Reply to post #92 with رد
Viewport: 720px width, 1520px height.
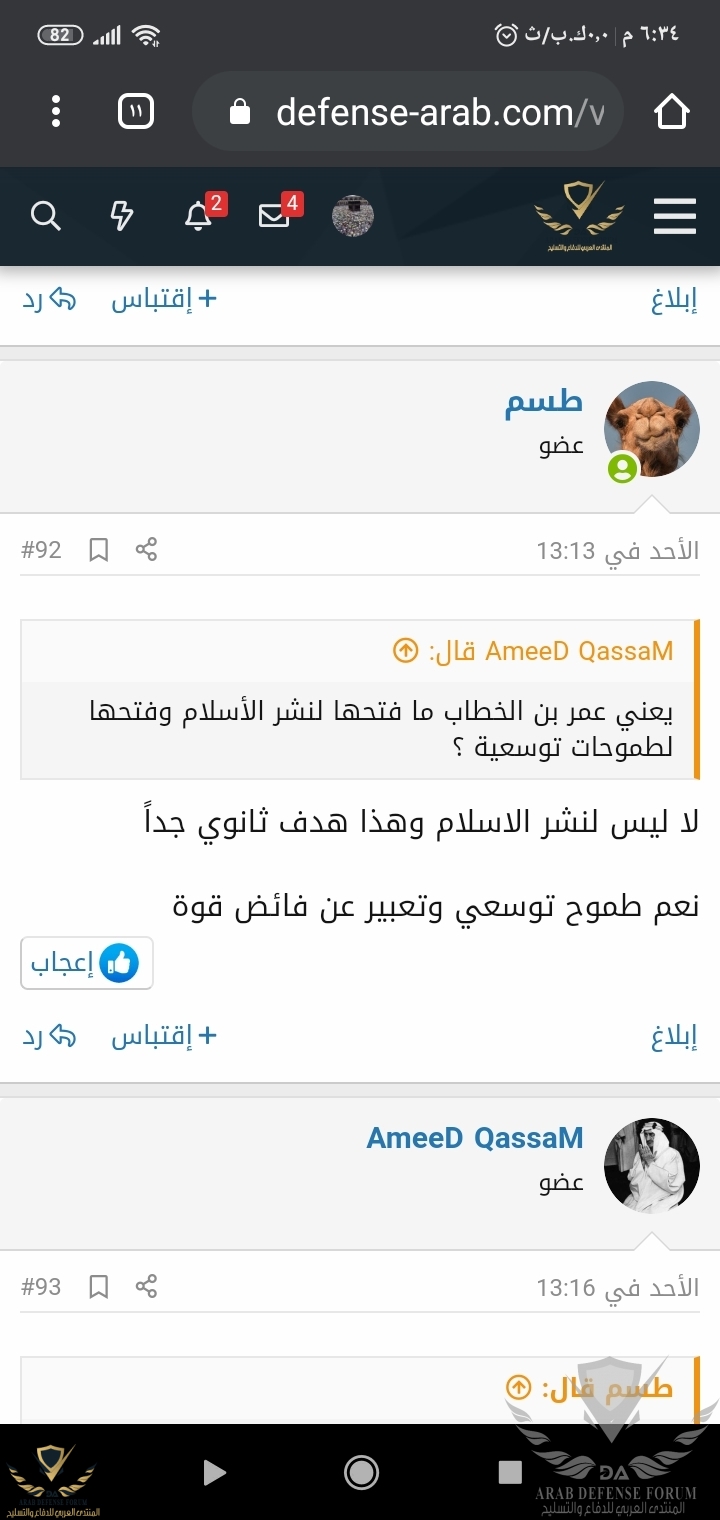pos(50,1036)
